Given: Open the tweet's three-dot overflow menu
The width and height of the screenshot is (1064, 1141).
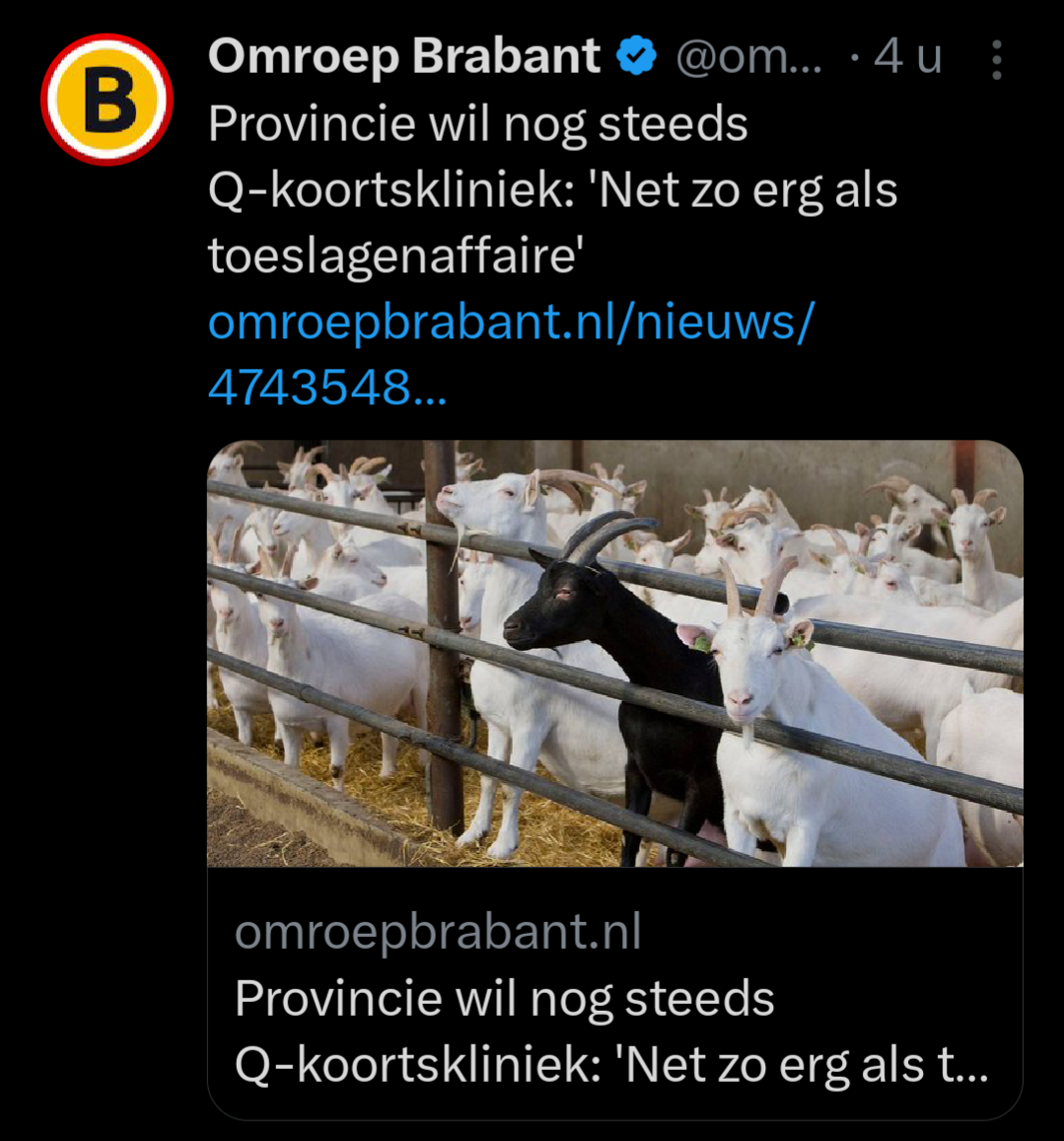Looking at the screenshot, I should pyautogui.click(x=997, y=60).
